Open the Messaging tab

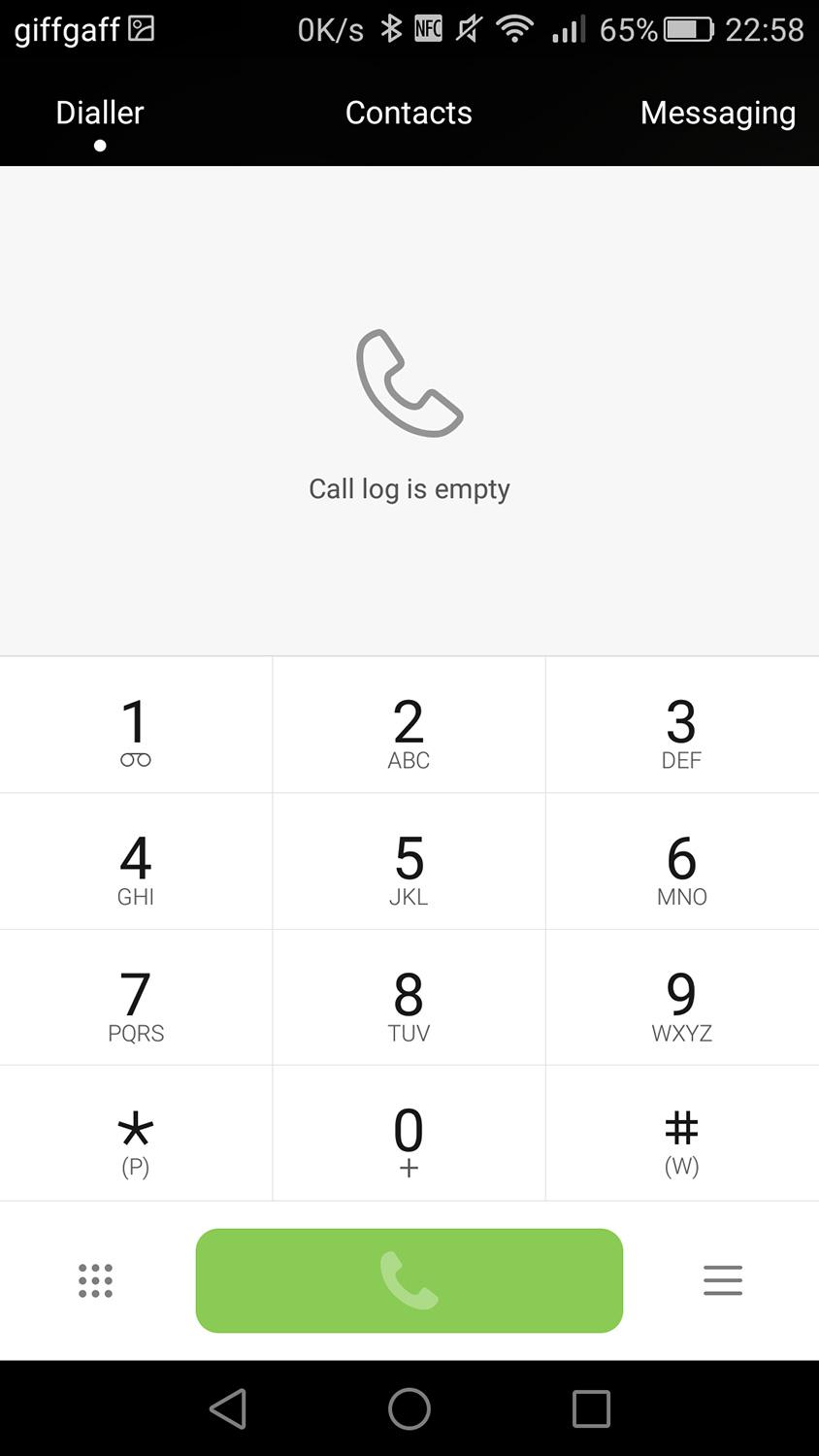pos(718,114)
